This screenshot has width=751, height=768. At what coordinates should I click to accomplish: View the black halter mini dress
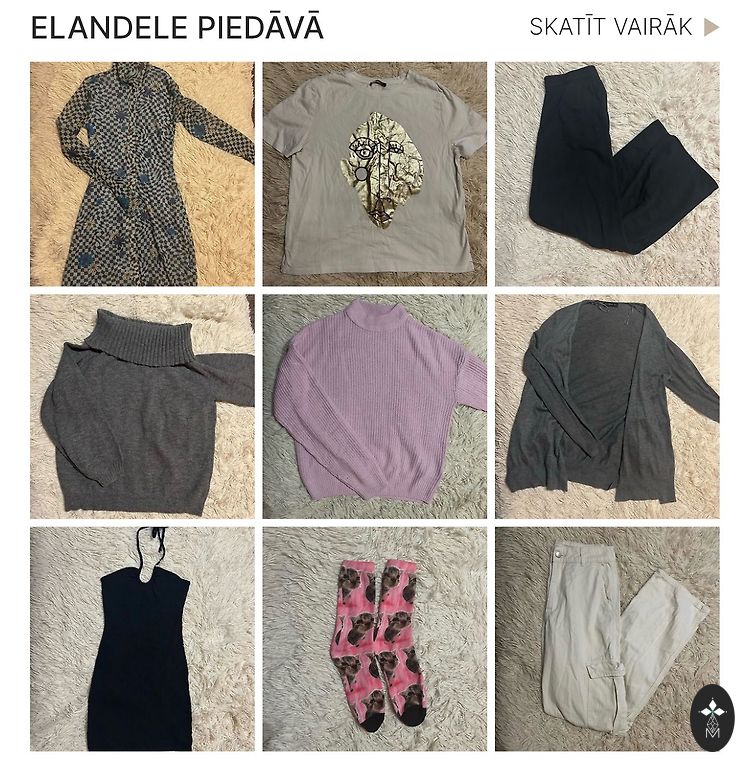pyautogui.click(x=142, y=639)
